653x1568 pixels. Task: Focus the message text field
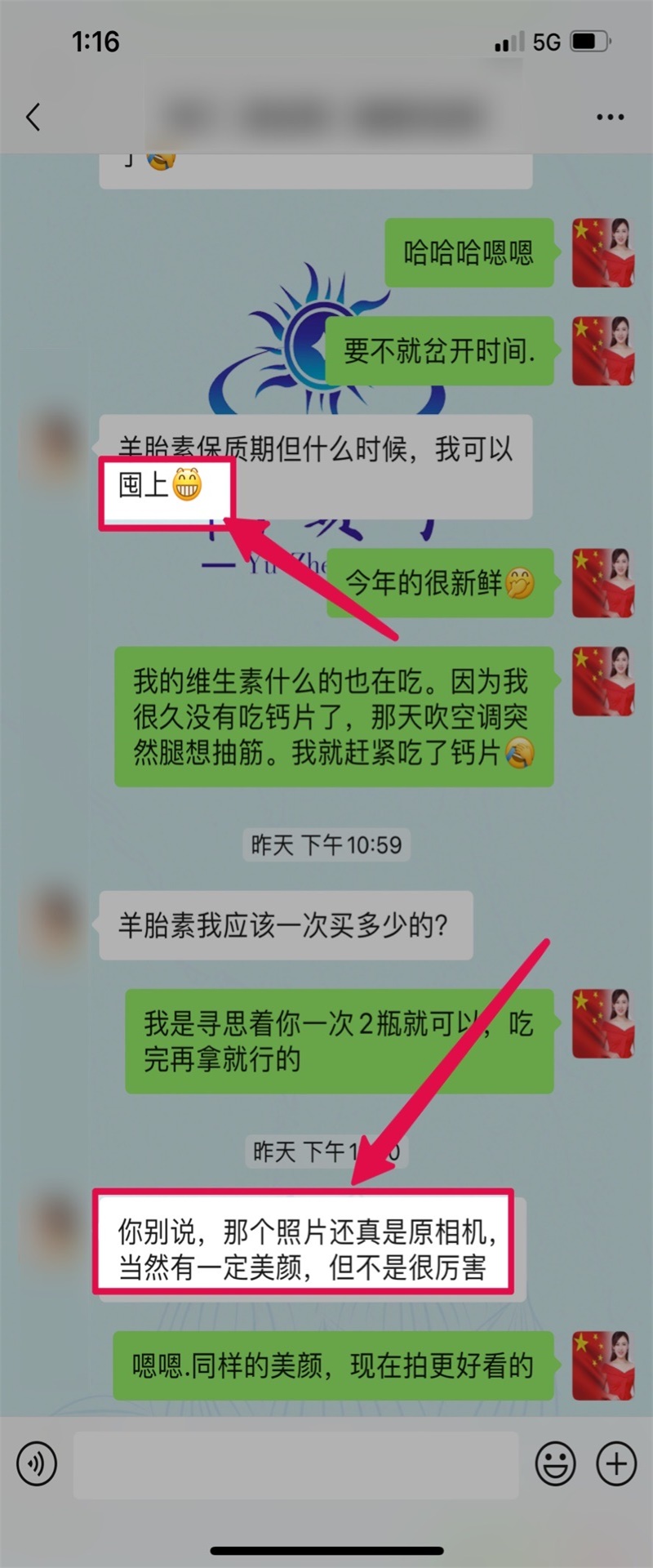(x=295, y=1463)
